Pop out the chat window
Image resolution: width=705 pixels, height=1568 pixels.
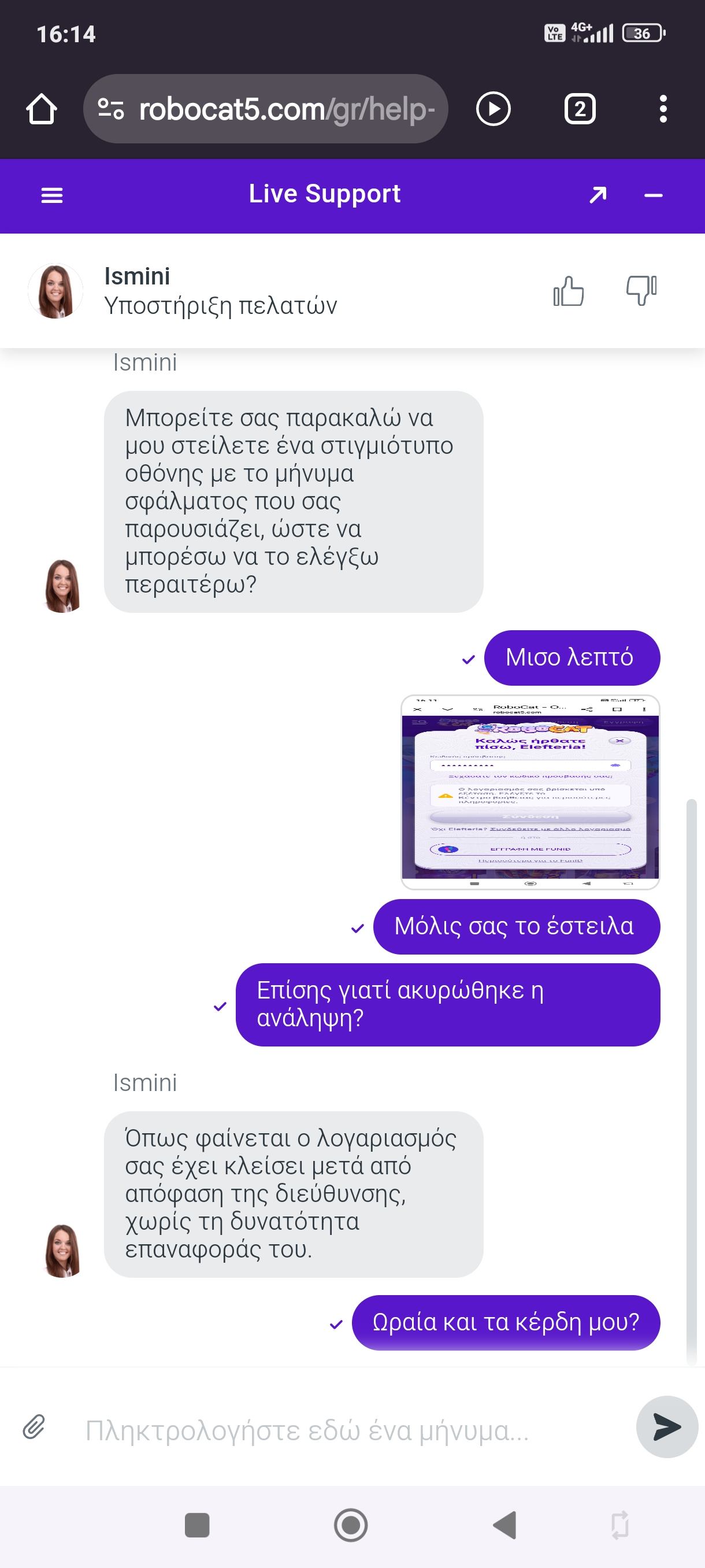tap(598, 195)
